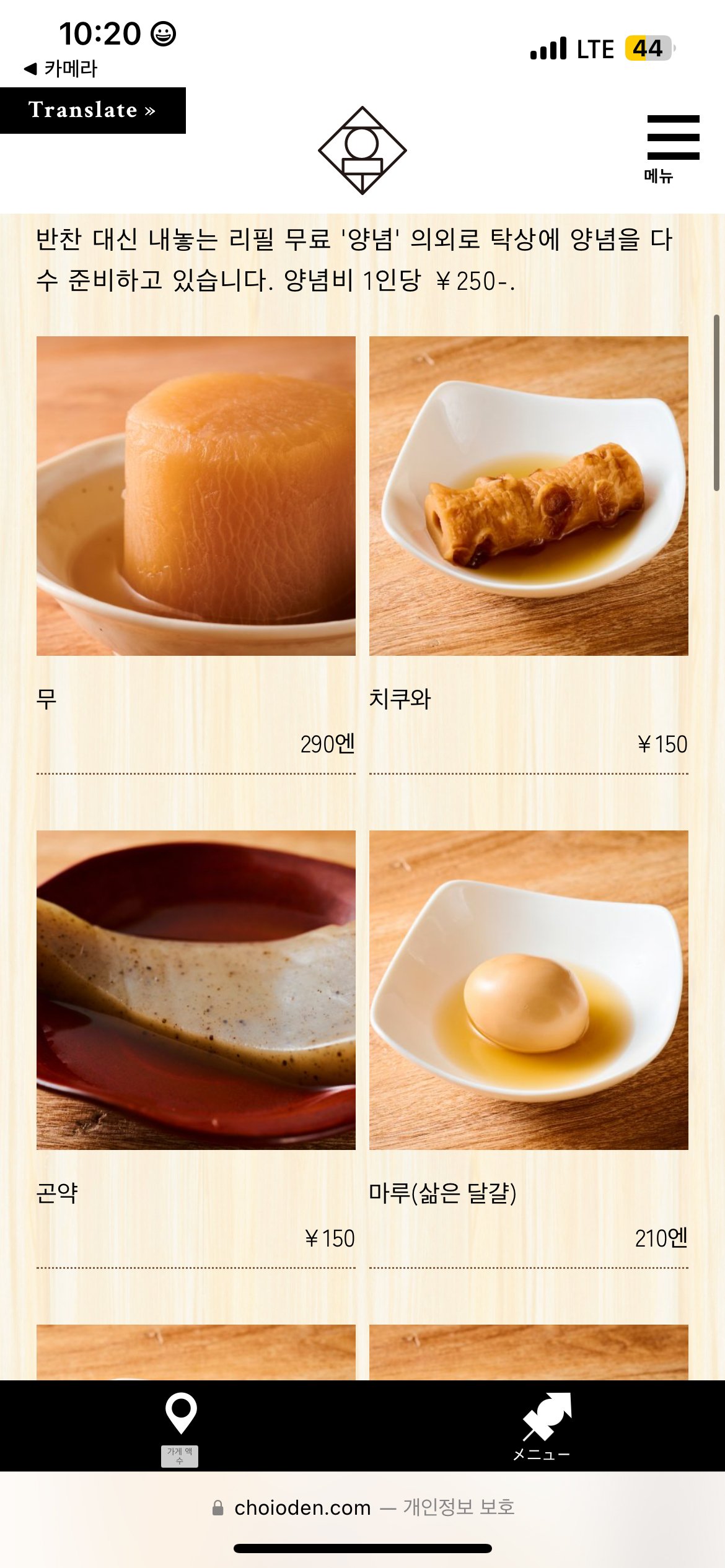
Task: Tap the 치쿠와 chikuwa dish photo
Action: click(x=529, y=495)
